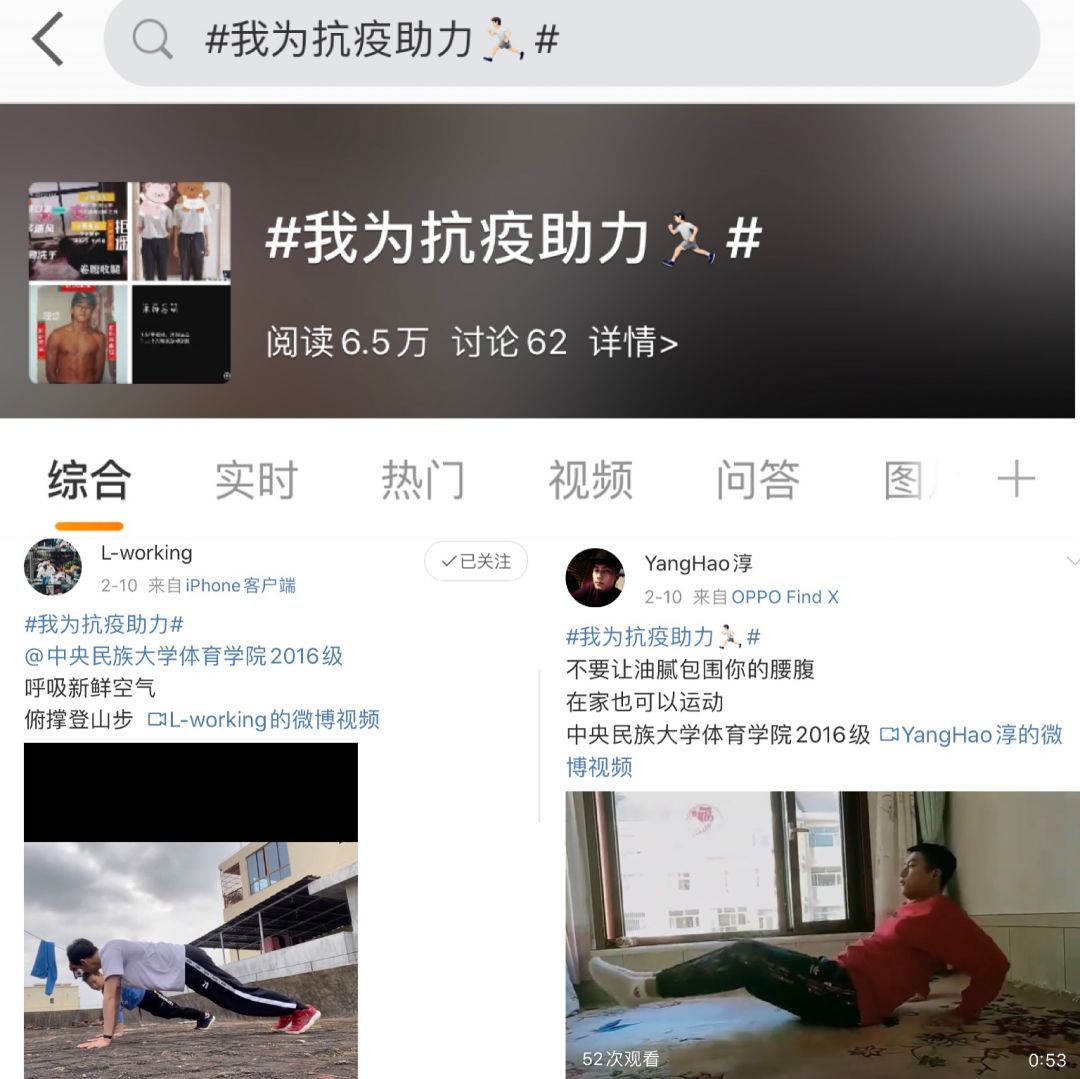Switch to the 实时 tab
Image resolution: width=1080 pixels, height=1079 pixels.
pyautogui.click(x=256, y=482)
